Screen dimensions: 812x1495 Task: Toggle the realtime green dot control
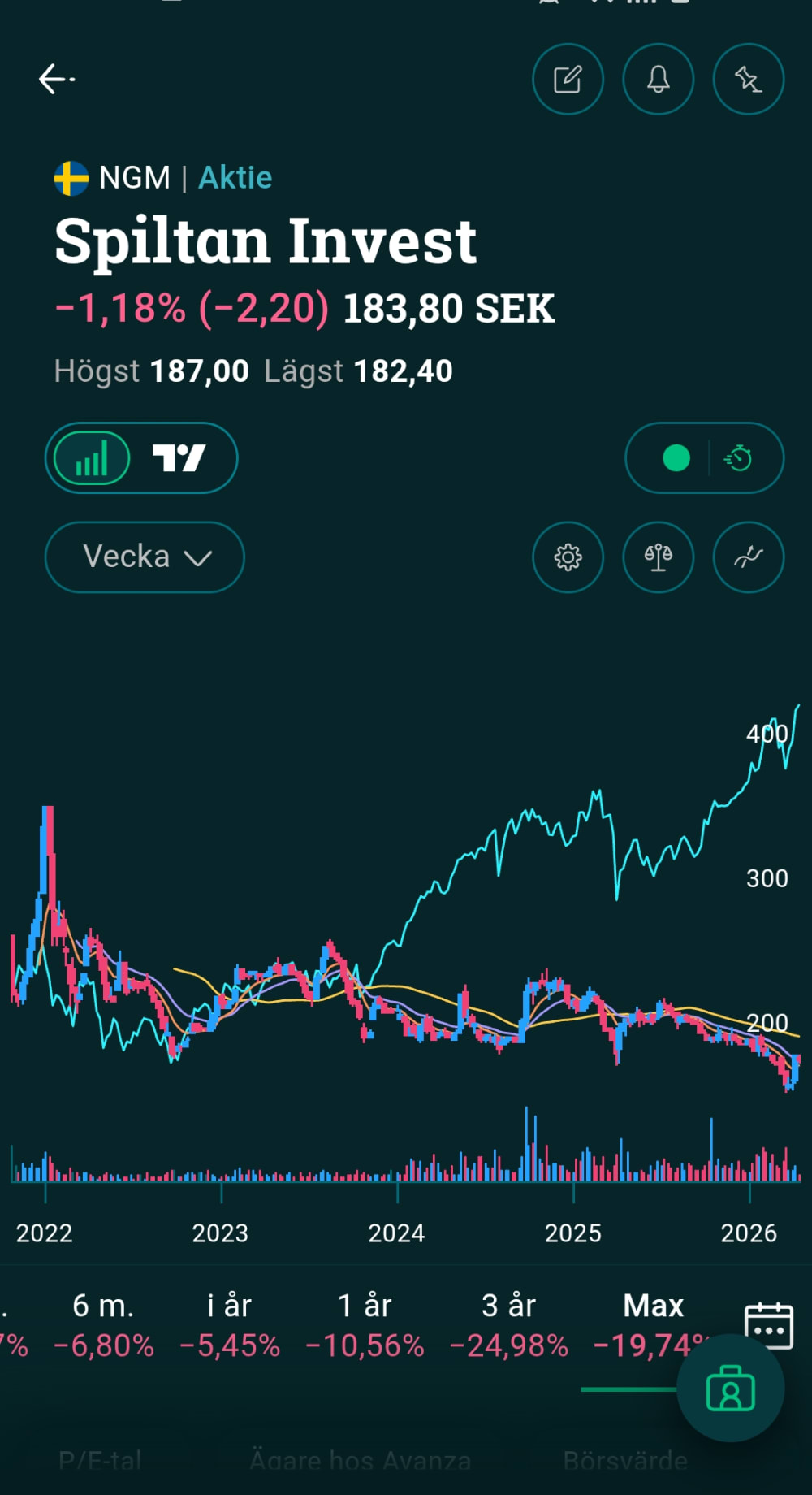(676, 458)
